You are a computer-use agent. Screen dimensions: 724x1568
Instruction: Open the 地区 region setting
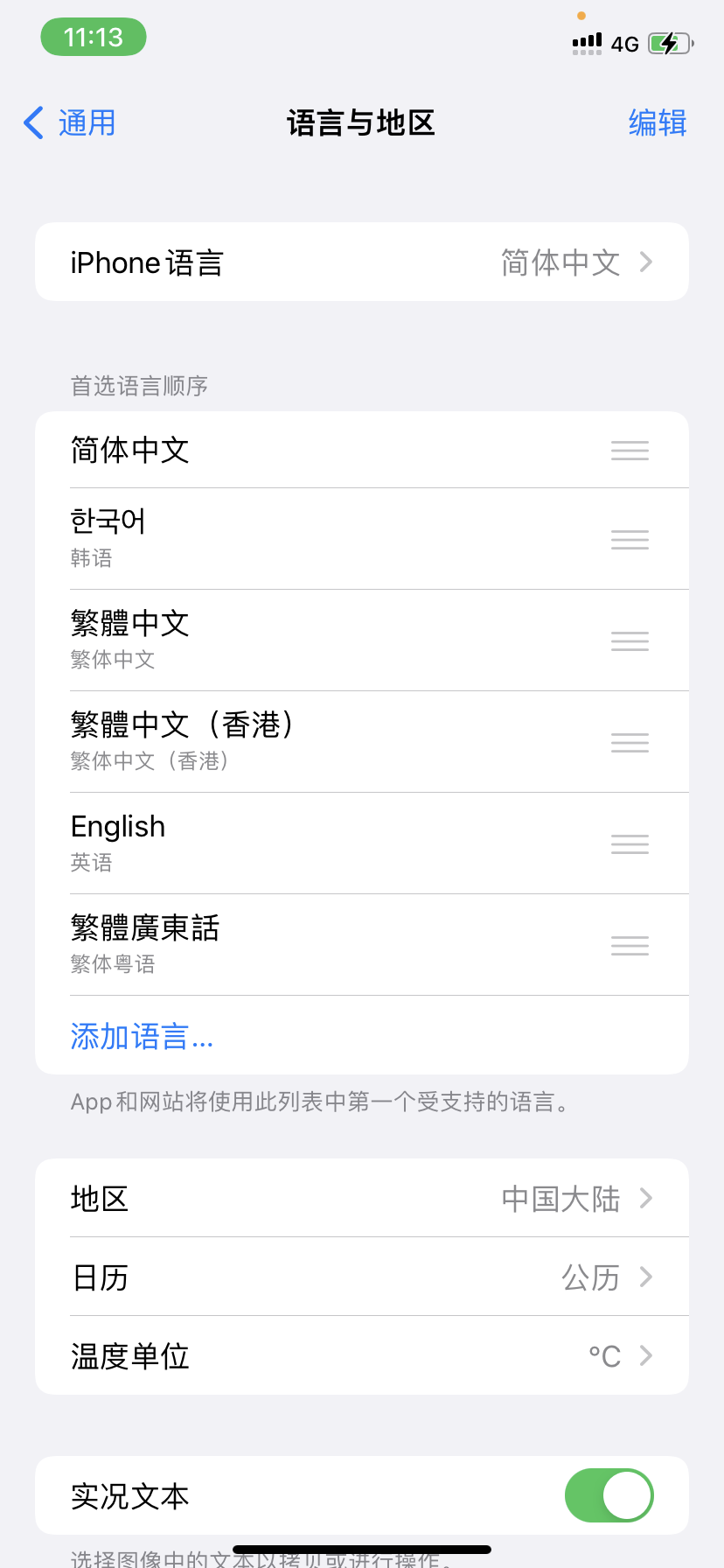coord(362,1198)
